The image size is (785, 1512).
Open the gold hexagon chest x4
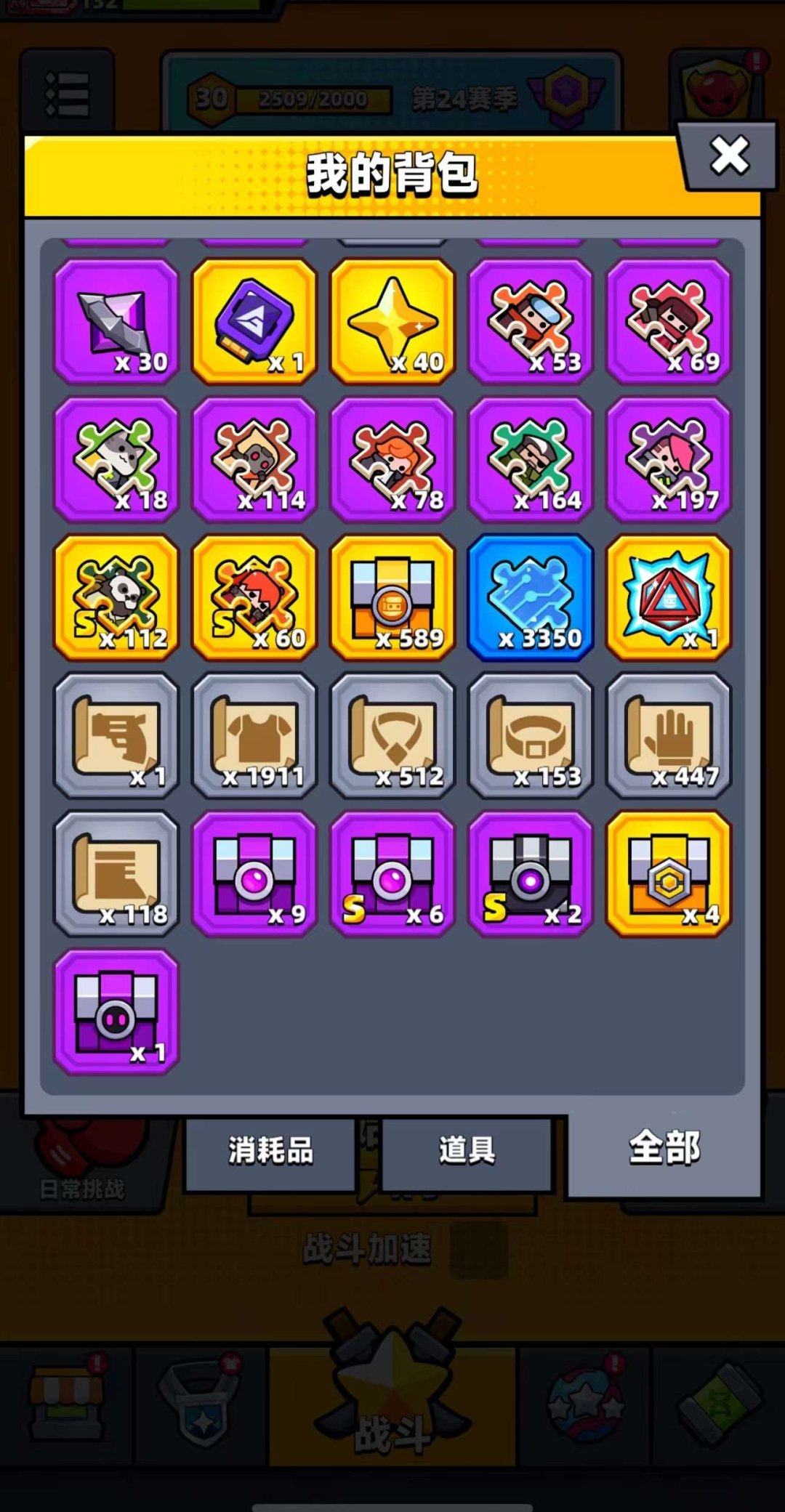coord(669,873)
